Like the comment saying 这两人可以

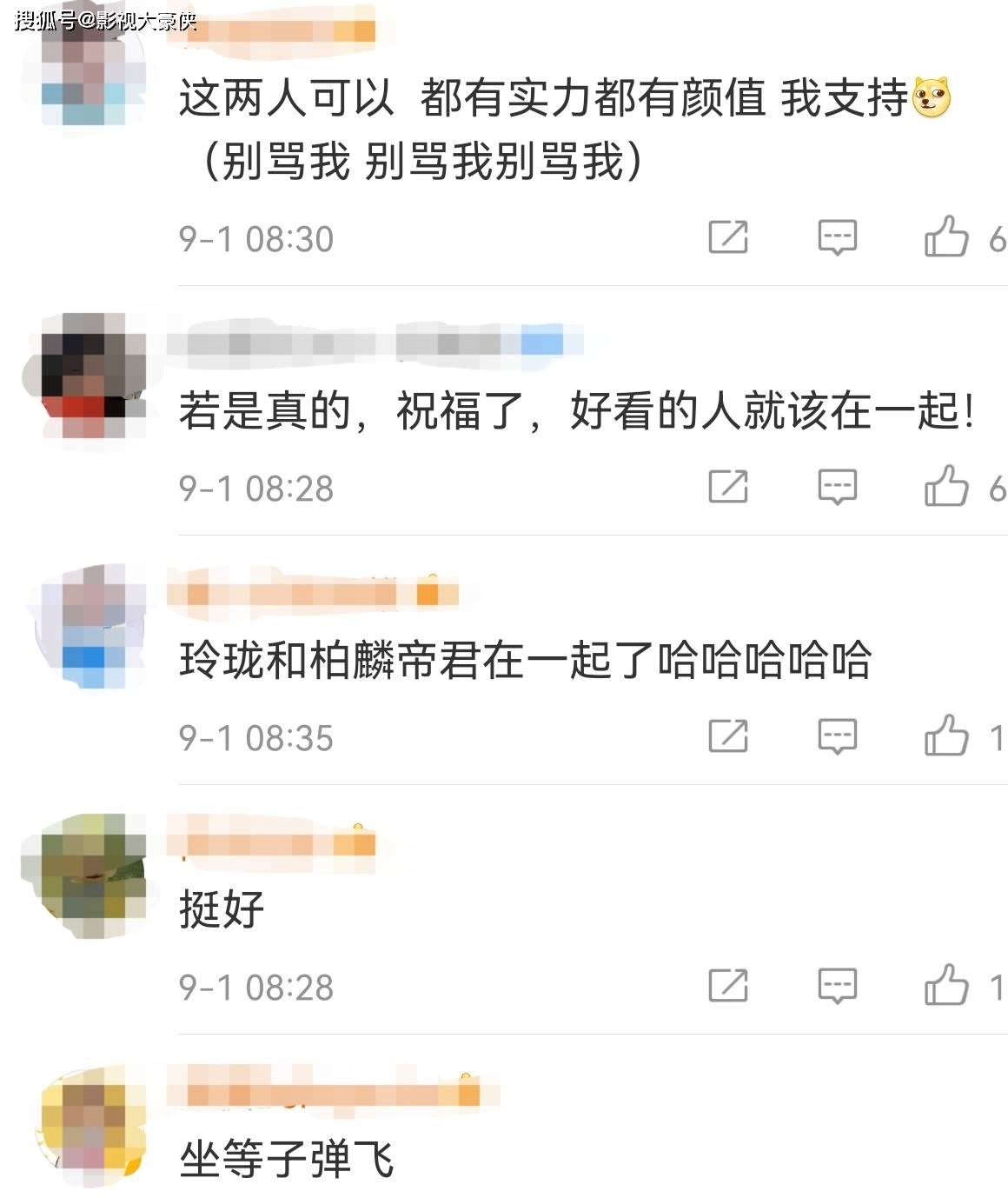(x=946, y=236)
